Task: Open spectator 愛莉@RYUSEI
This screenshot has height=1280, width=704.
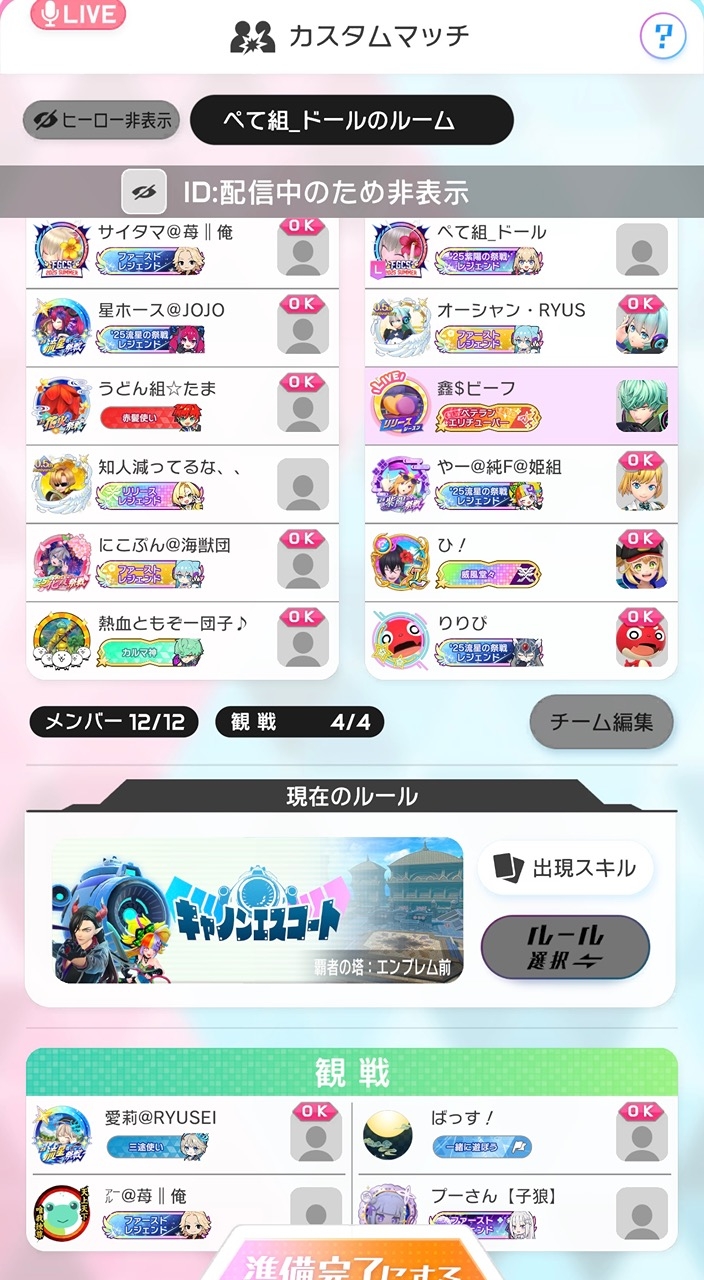Action: (186, 1134)
